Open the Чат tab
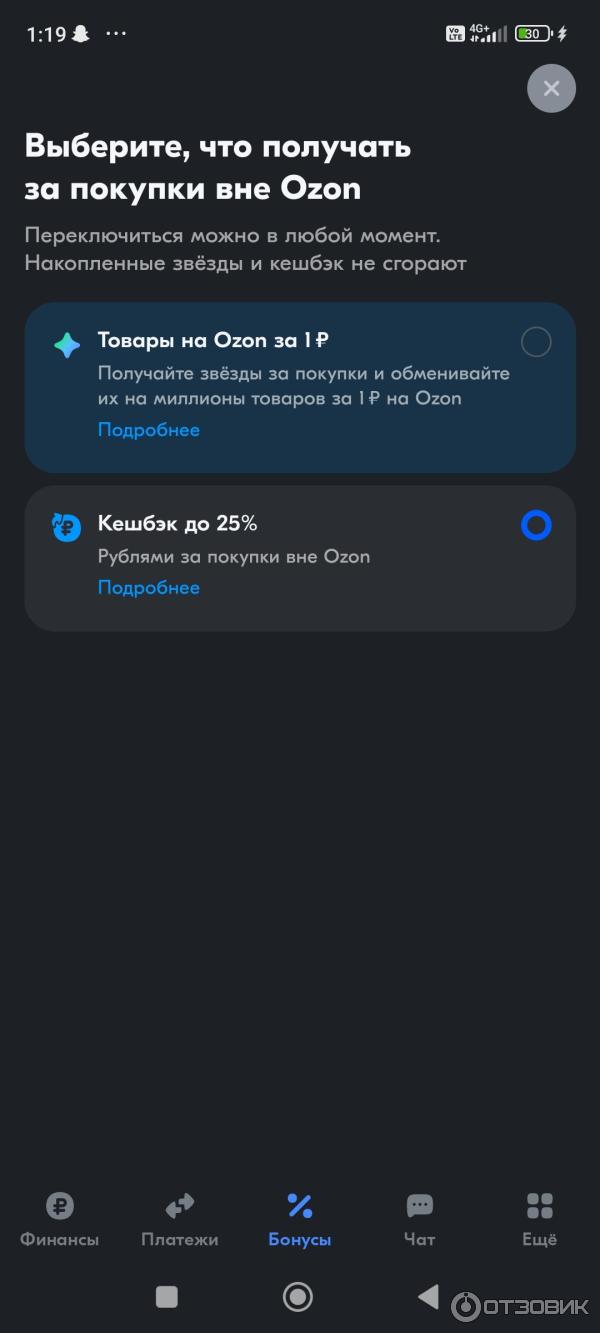The image size is (600, 1333). [419, 1219]
